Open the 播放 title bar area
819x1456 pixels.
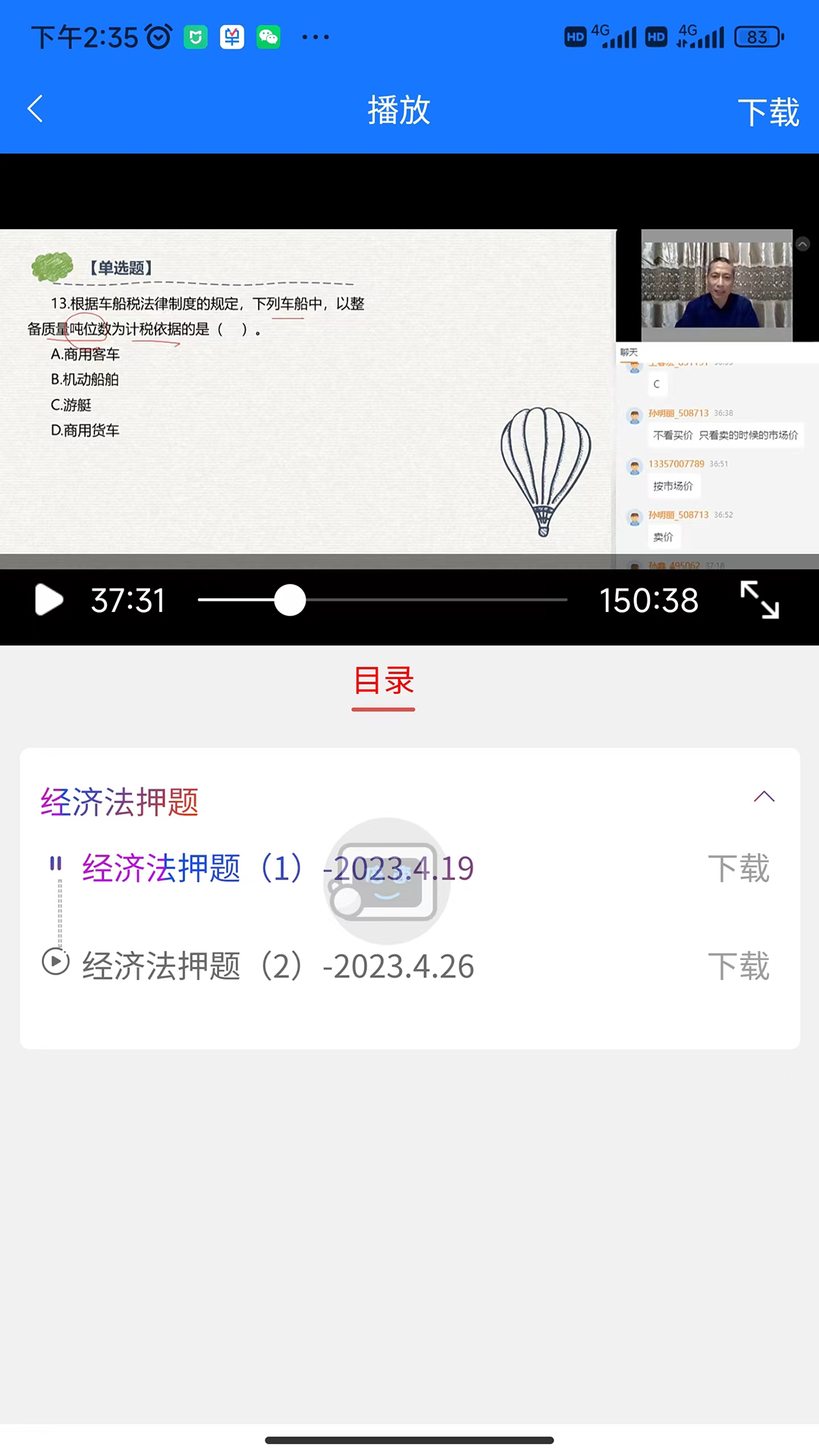[399, 110]
